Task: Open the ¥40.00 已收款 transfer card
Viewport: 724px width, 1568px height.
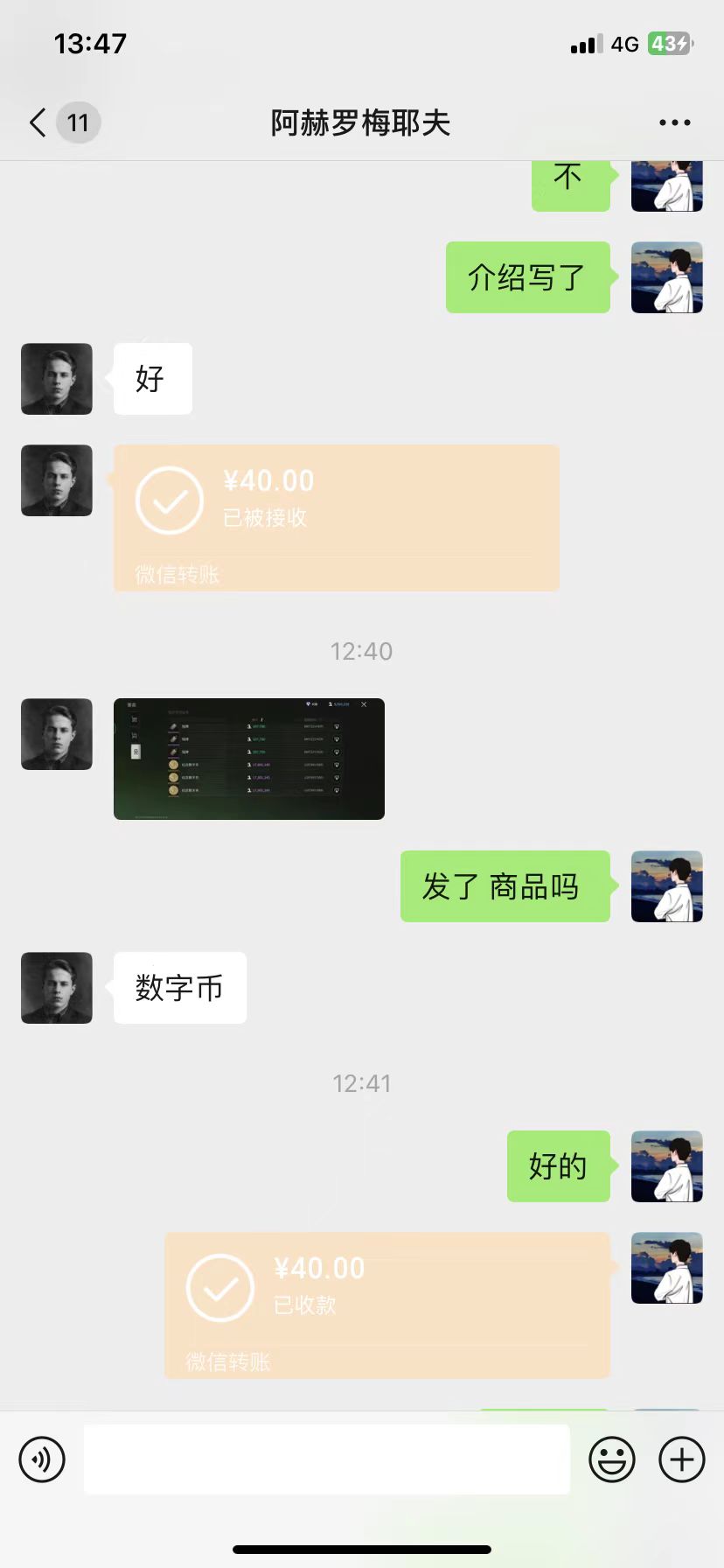Action: (386, 1305)
